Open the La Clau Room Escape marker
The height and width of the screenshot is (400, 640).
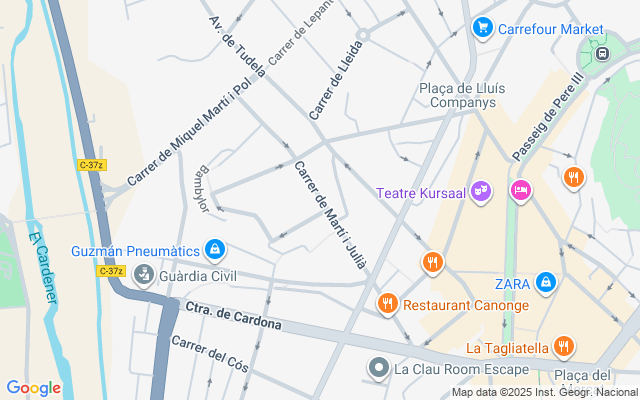378,368
